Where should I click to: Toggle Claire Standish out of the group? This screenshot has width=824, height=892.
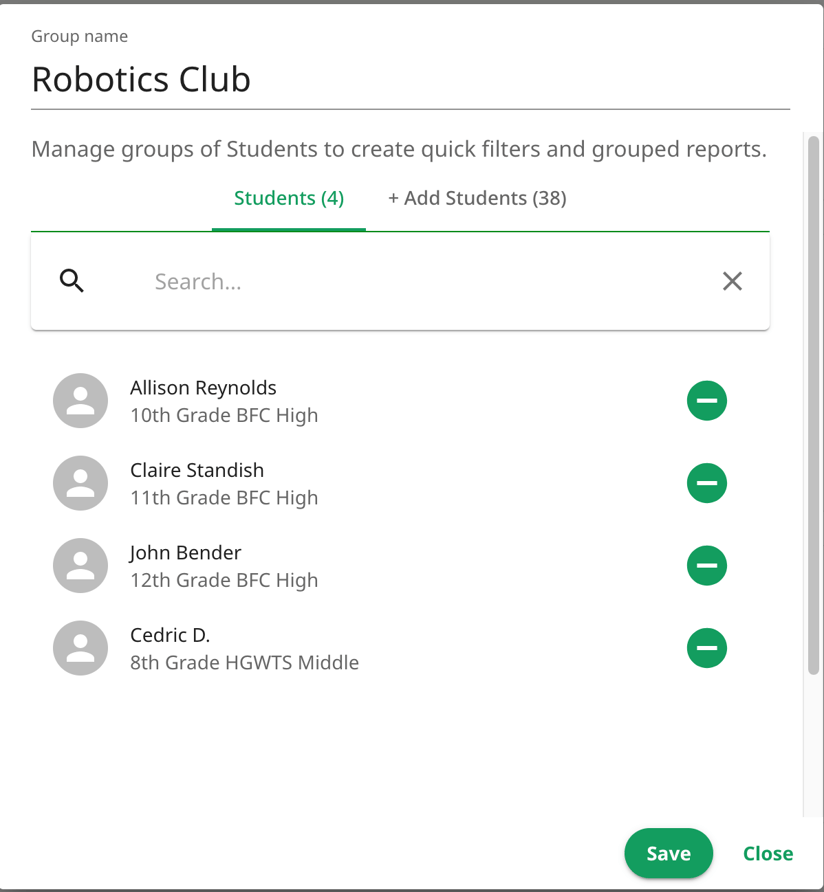[x=707, y=483]
